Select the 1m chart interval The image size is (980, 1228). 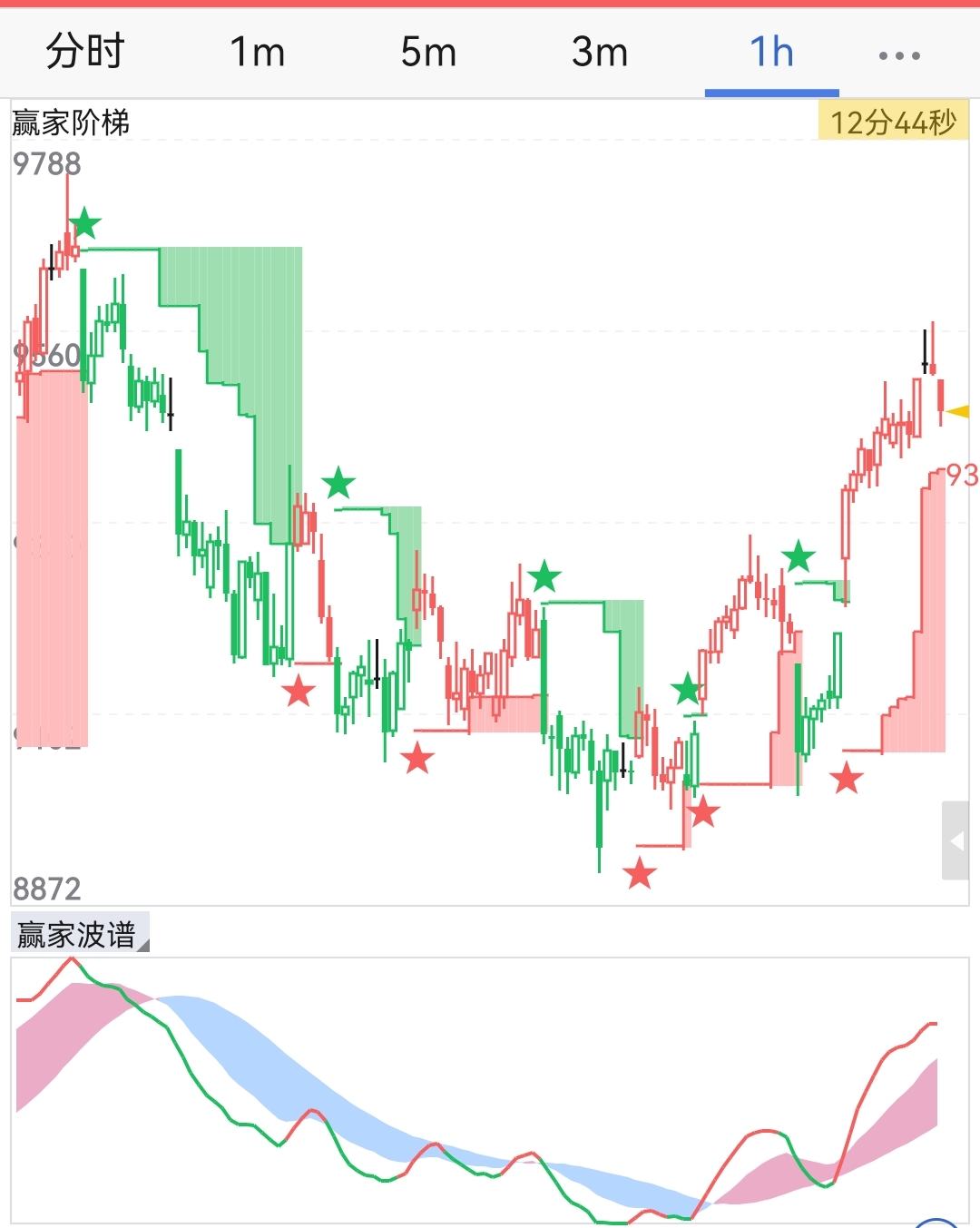pos(257,52)
